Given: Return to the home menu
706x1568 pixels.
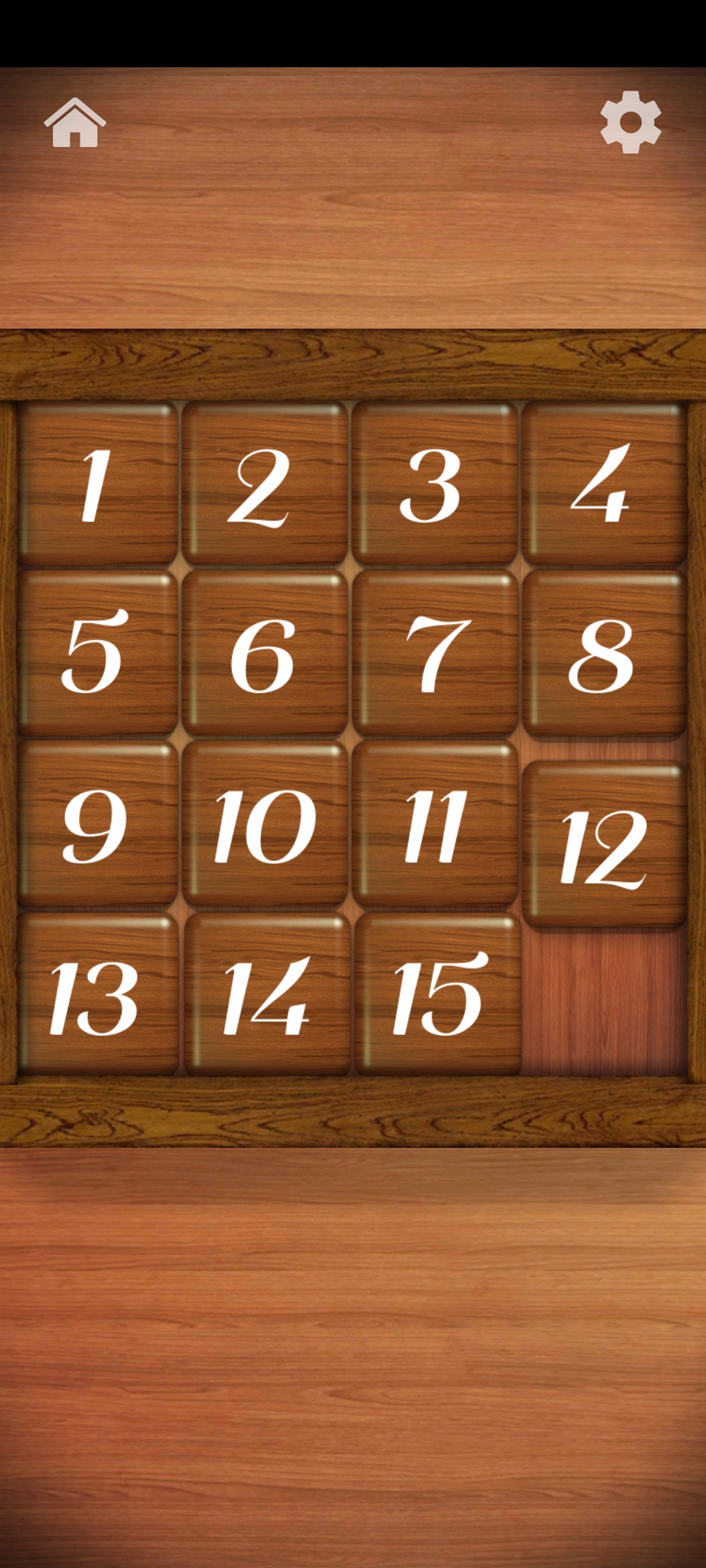Looking at the screenshot, I should [75, 123].
